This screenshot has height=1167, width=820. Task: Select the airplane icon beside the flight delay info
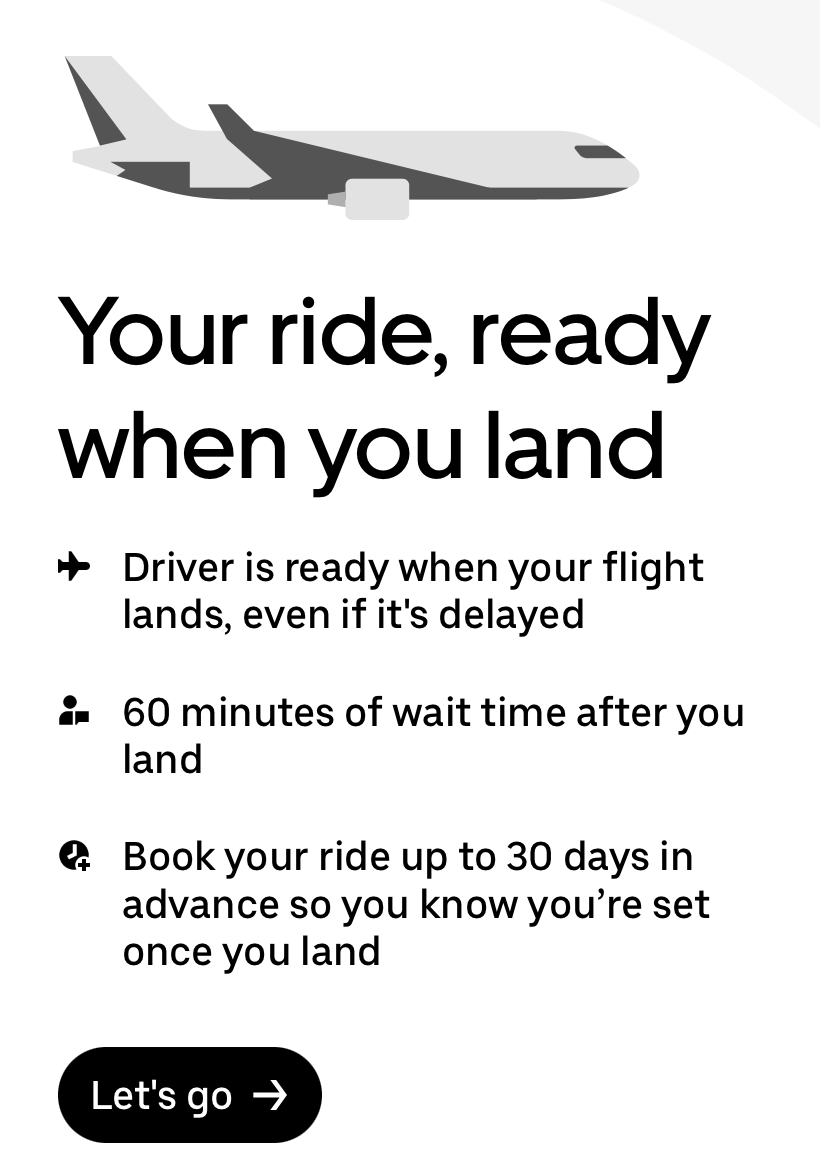(x=76, y=567)
